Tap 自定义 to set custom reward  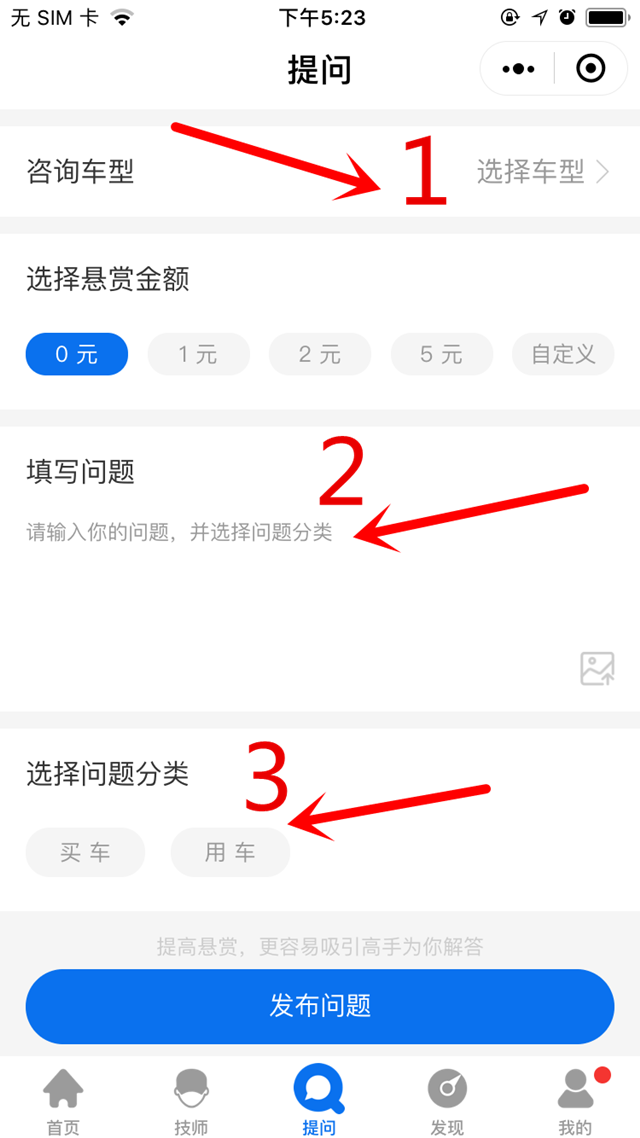[x=563, y=354]
